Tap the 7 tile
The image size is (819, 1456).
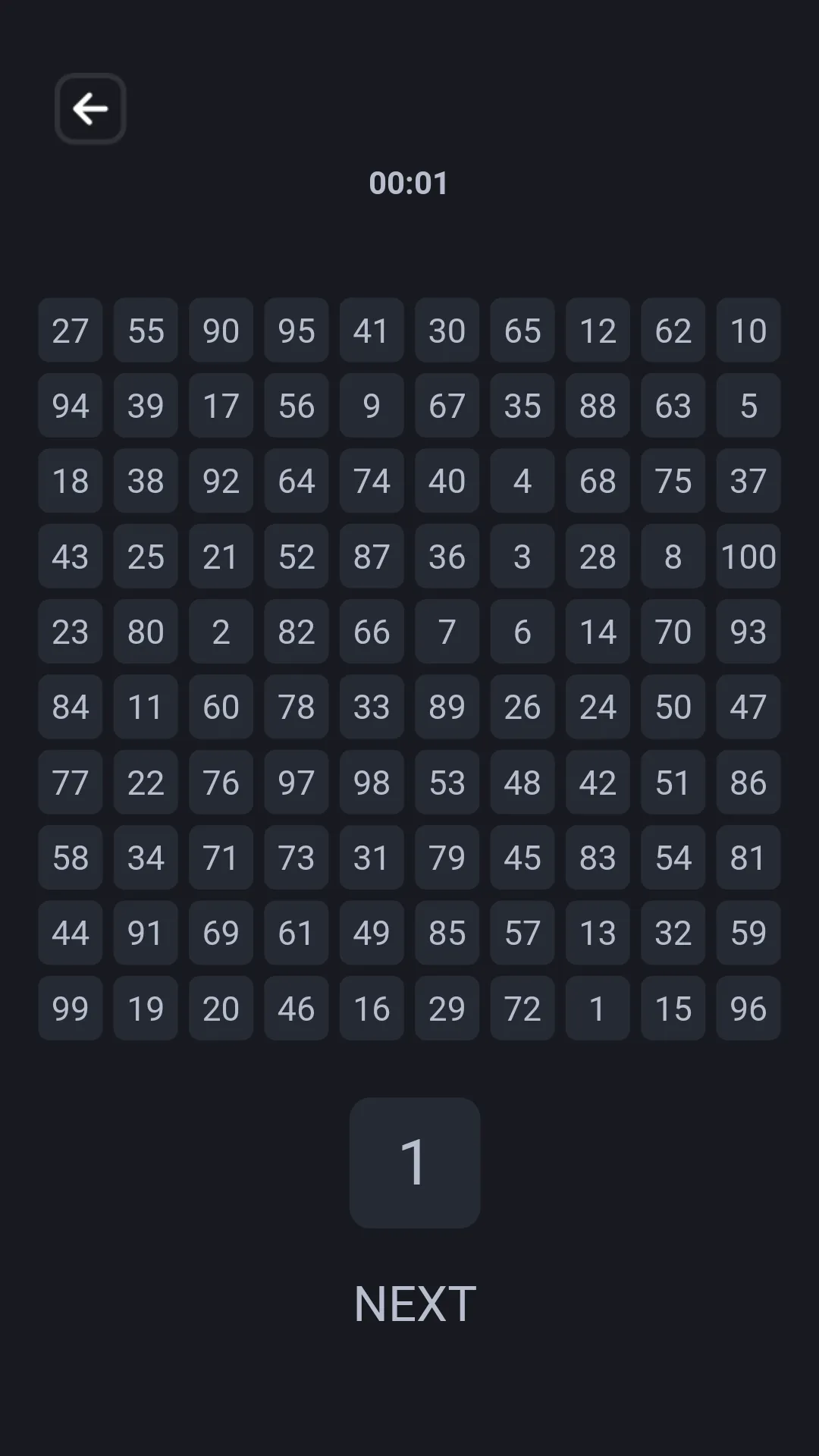point(447,631)
